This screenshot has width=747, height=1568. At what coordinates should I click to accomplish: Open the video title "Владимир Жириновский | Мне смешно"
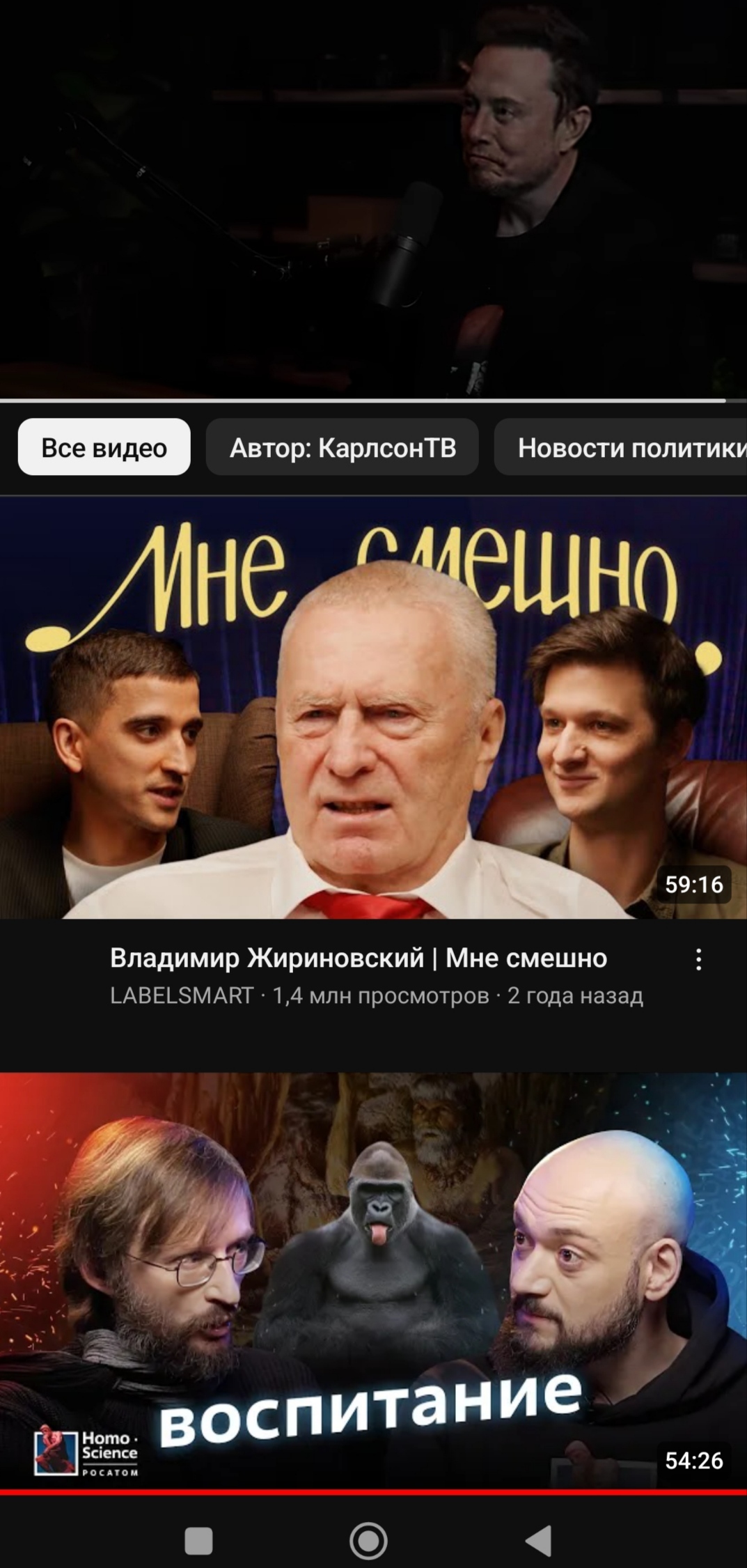pyautogui.click(x=359, y=958)
